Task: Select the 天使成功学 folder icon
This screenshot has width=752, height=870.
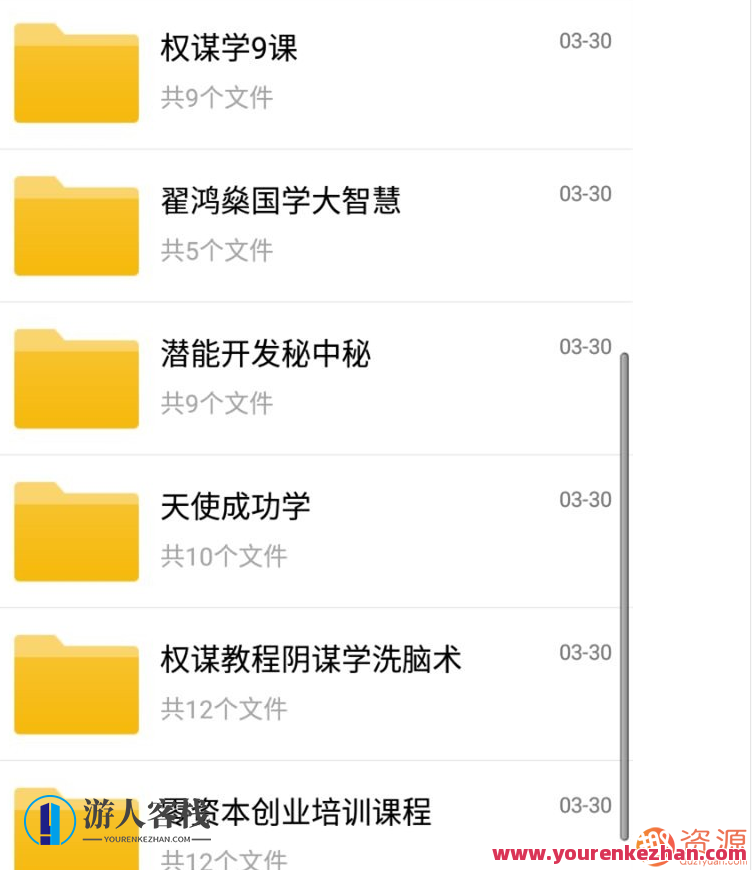Action: click(76, 530)
